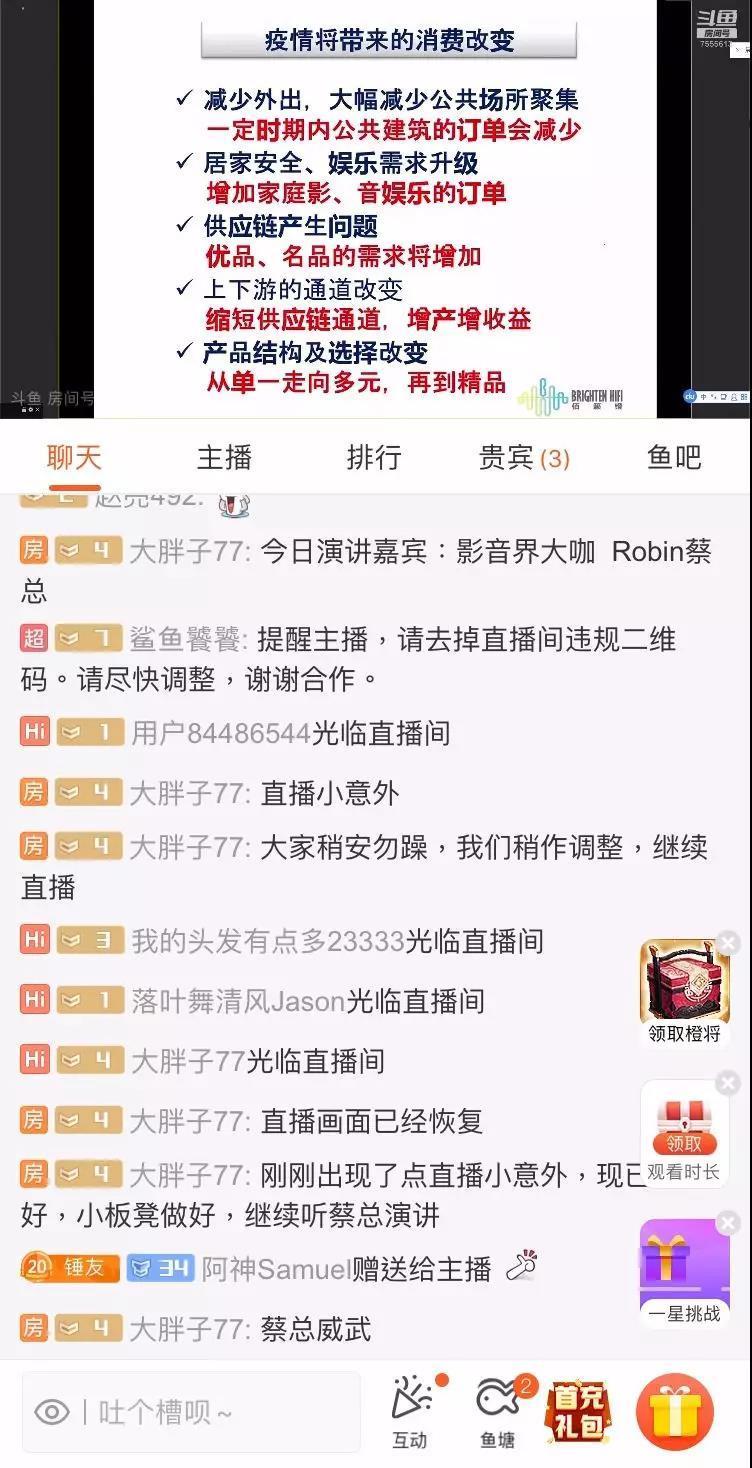Toggle the eye icon beside the chat input
Viewport: 752px width, 1468px height.
(x=52, y=1412)
